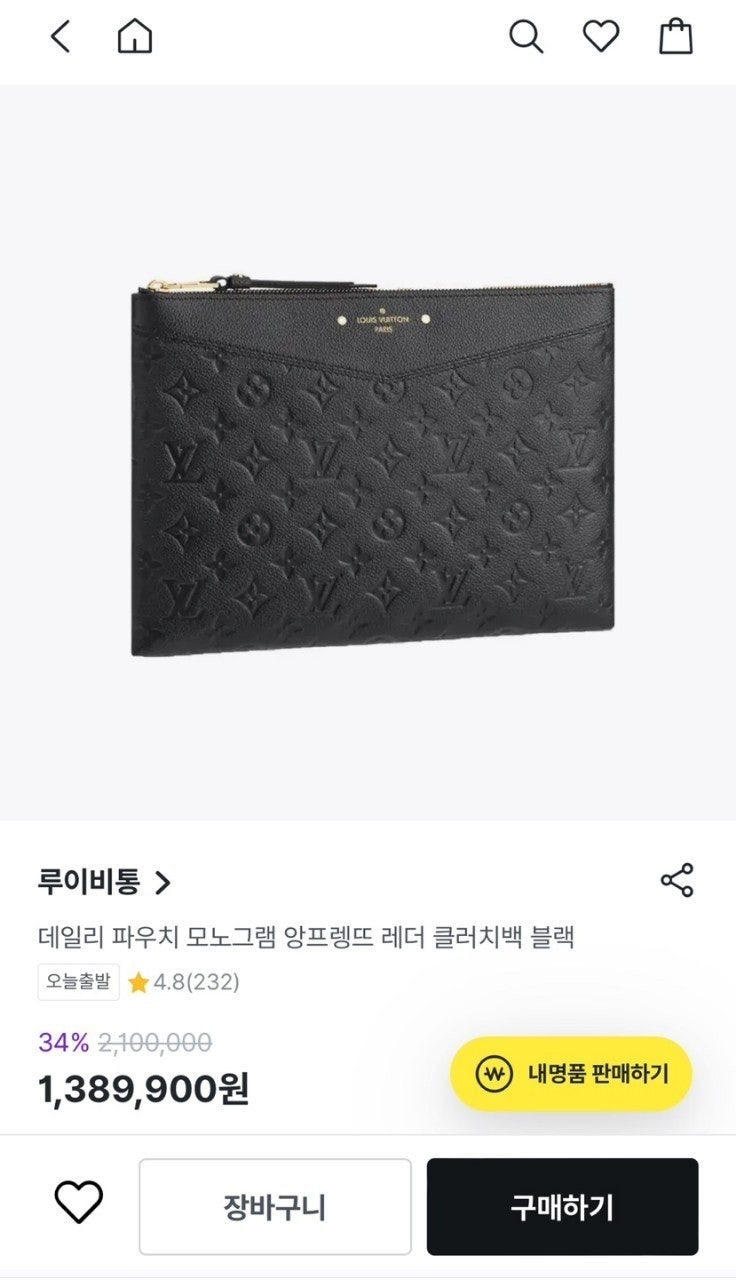View the clutch product image
Image resolution: width=736 pixels, height=1280 pixels.
click(x=372, y=468)
